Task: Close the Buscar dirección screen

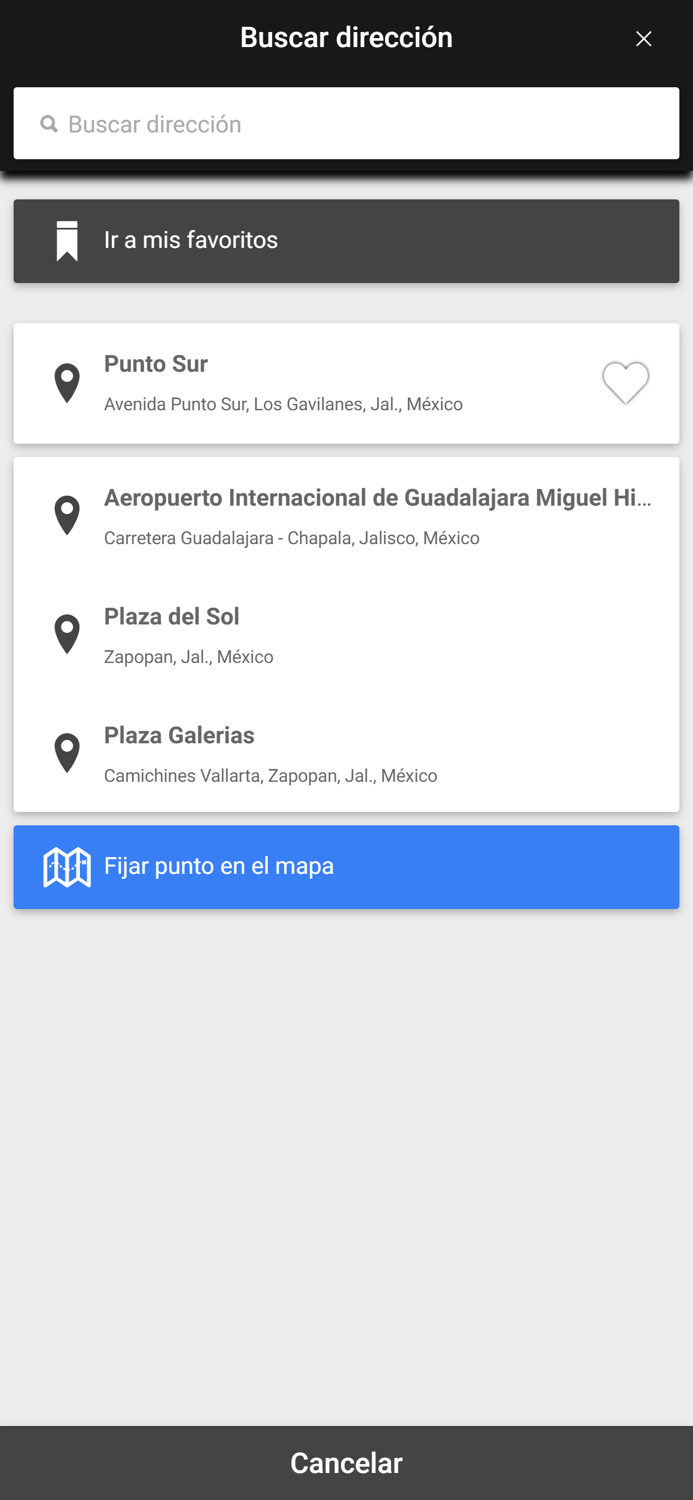Action: pos(644,39)
